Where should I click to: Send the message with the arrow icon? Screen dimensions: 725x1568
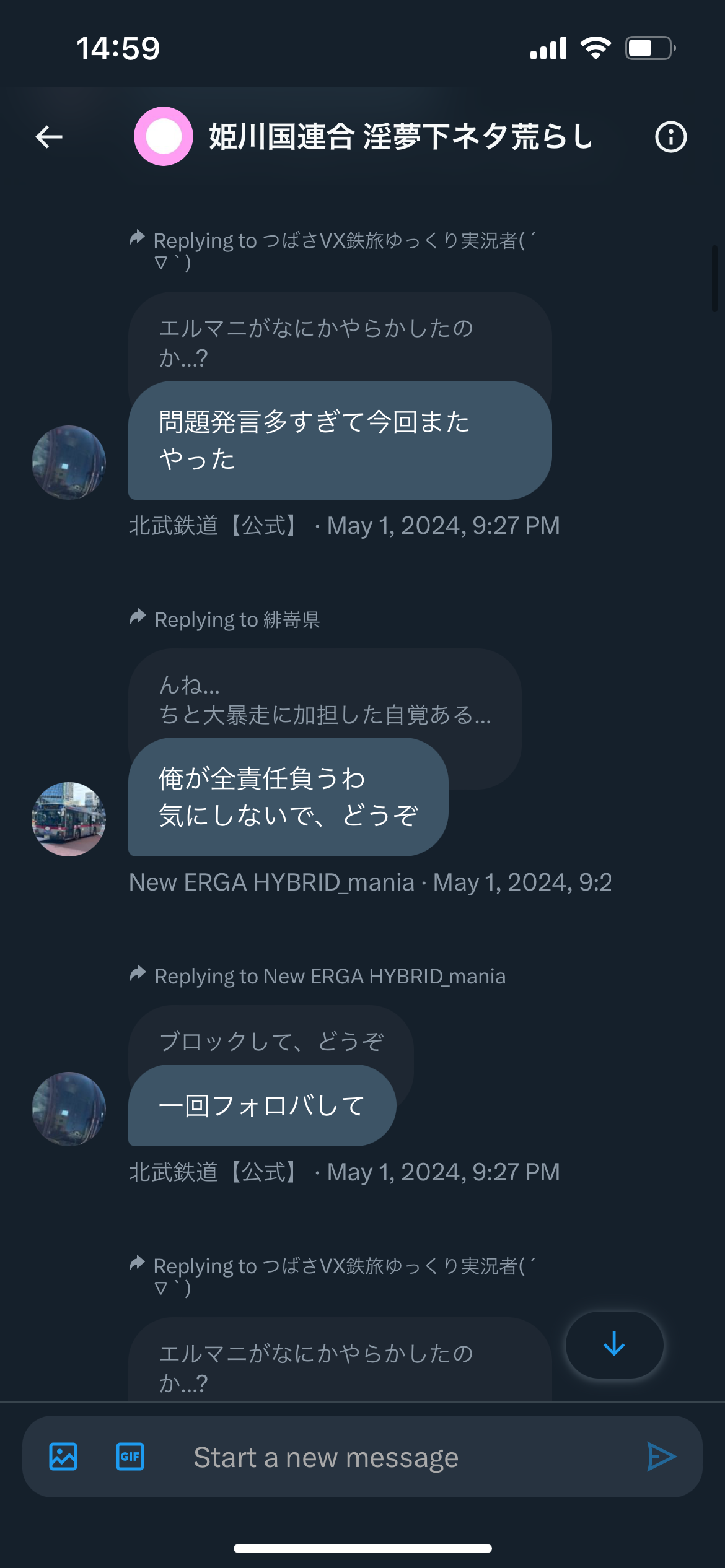point(662,1457)
